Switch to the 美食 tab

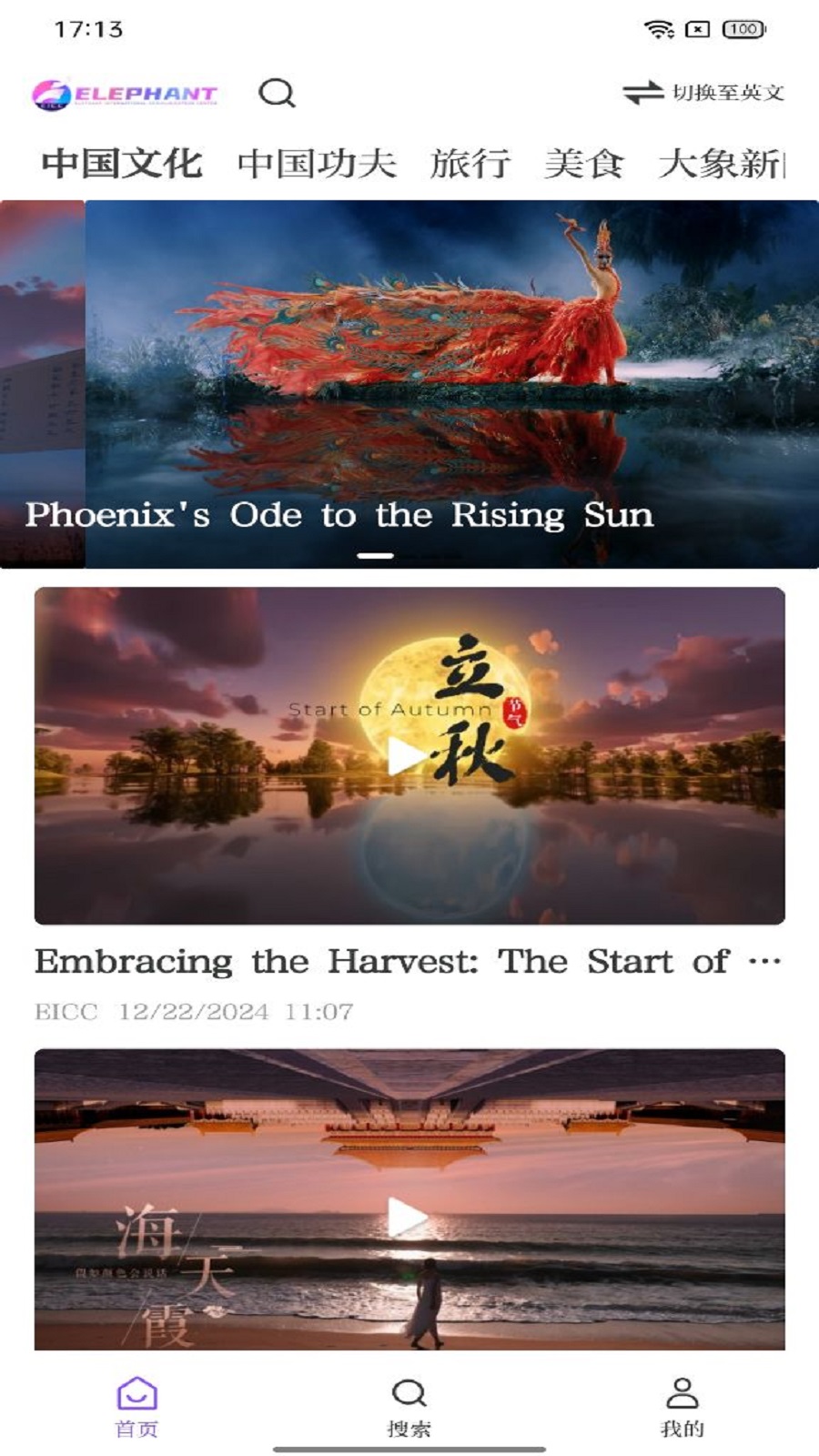tap(583, 164)
